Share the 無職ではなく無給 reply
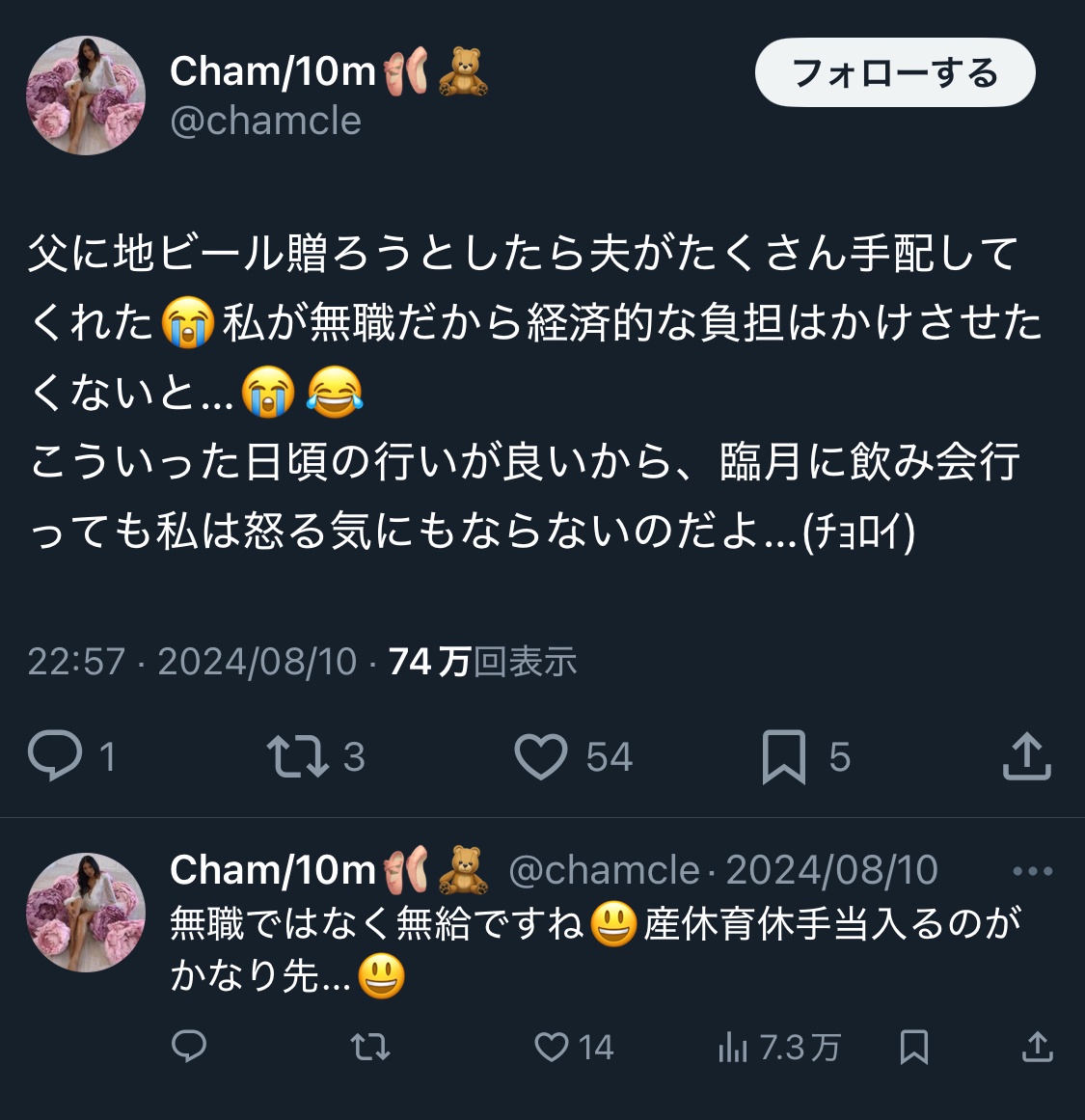The width and height of the screenshot is (1085, 1120). click(1037, 1047)
